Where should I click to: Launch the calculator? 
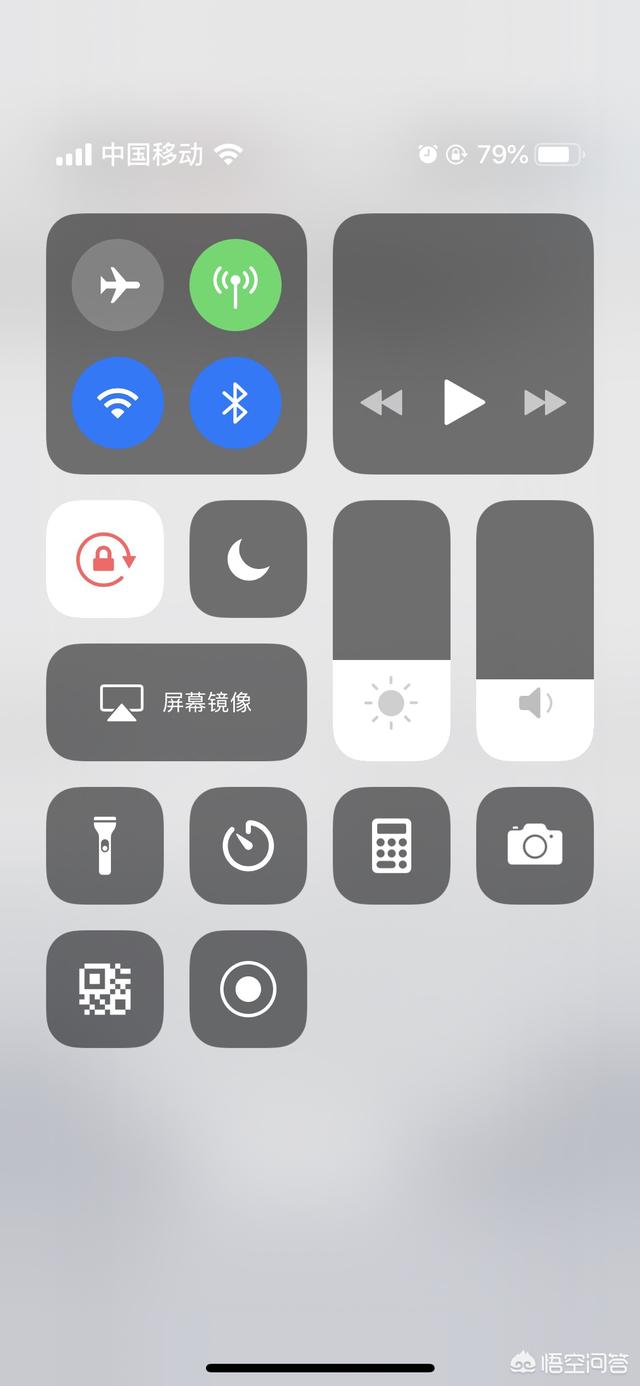(x=391, y=846)
